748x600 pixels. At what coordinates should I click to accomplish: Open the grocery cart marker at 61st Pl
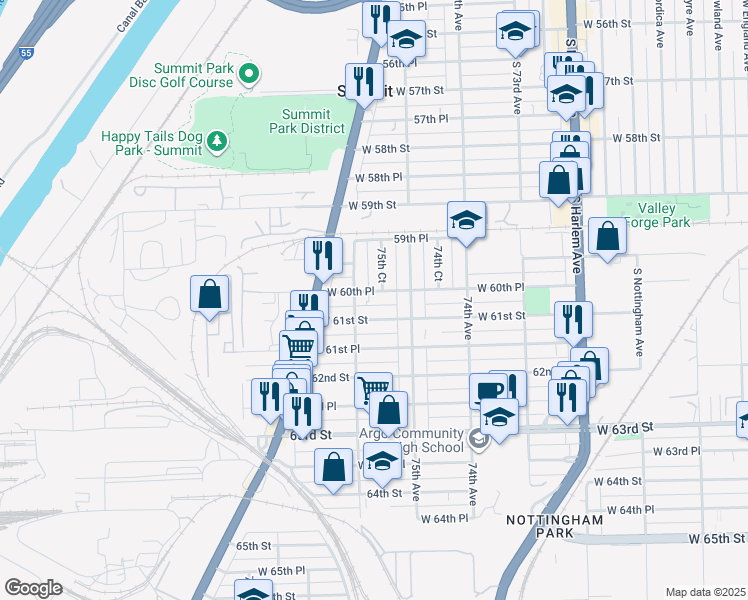coord(299,347)
